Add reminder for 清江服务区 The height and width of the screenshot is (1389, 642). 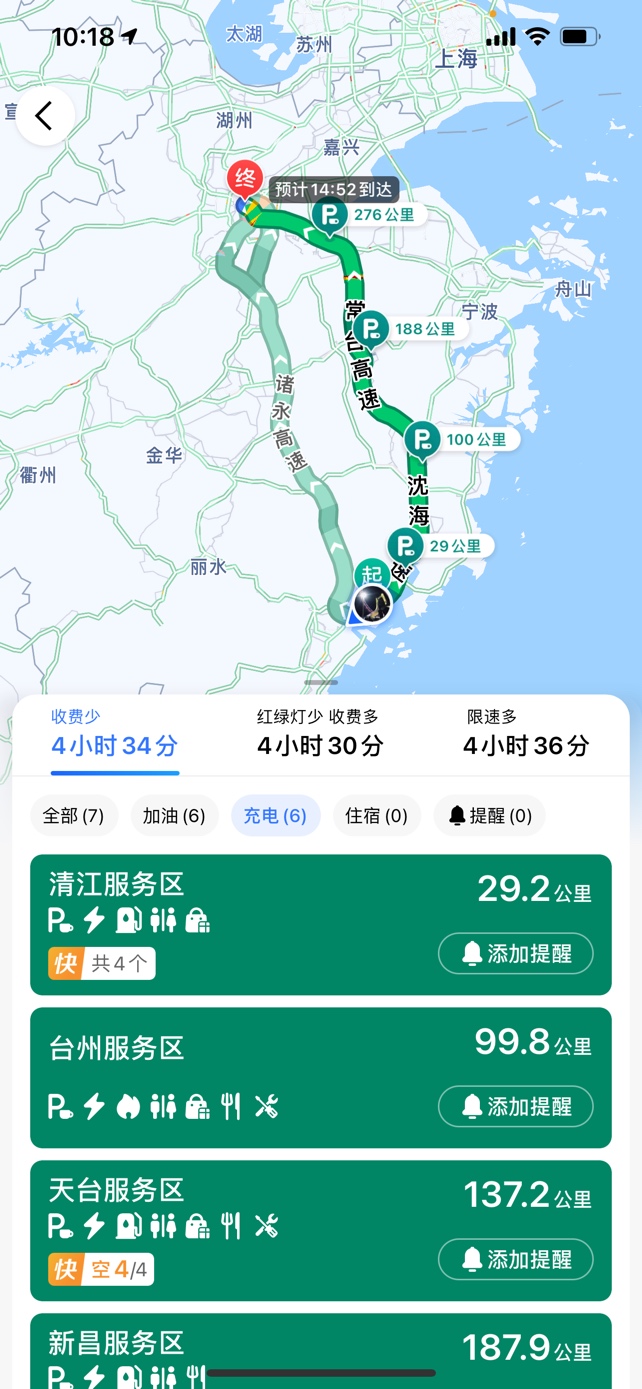point(516,954)
